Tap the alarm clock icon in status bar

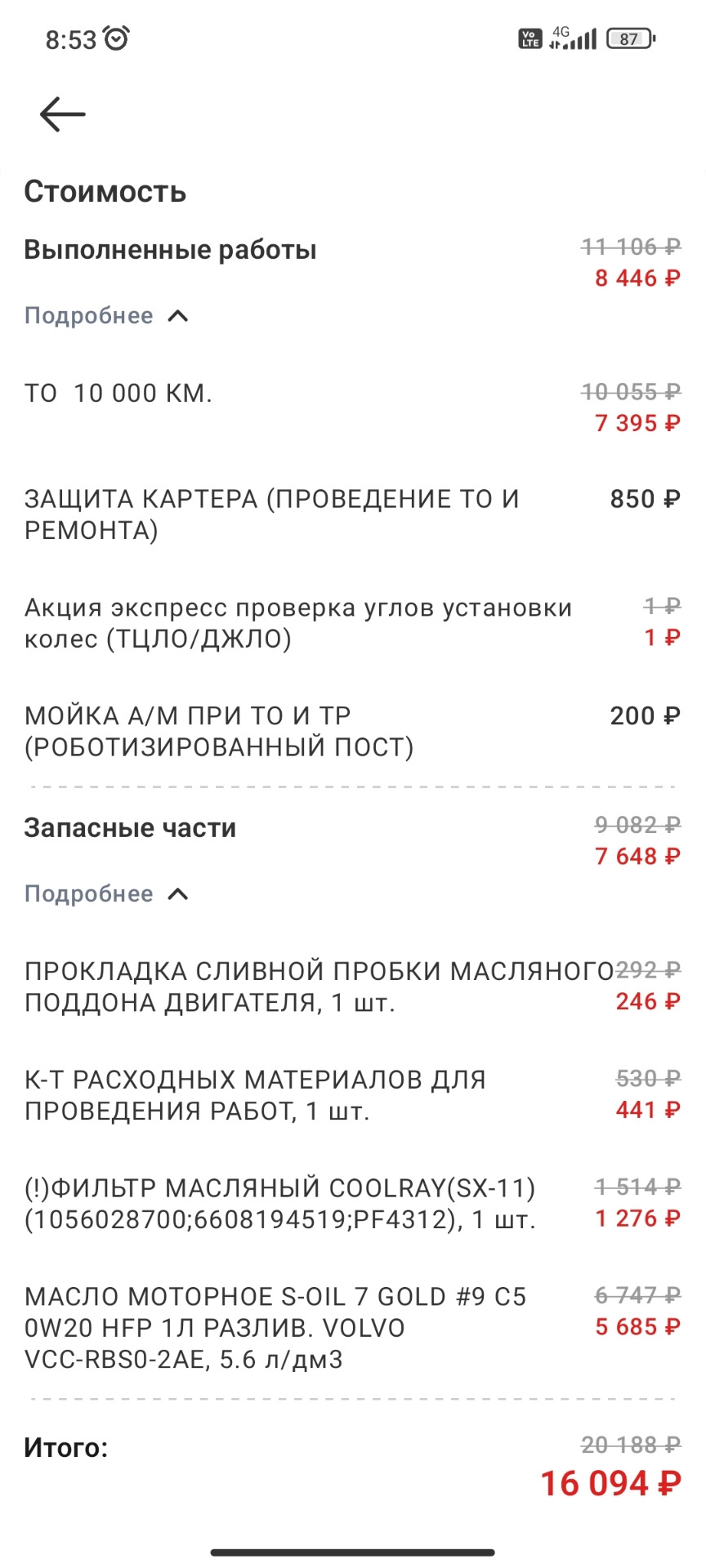pyautogui.click(x=114, y=35)
